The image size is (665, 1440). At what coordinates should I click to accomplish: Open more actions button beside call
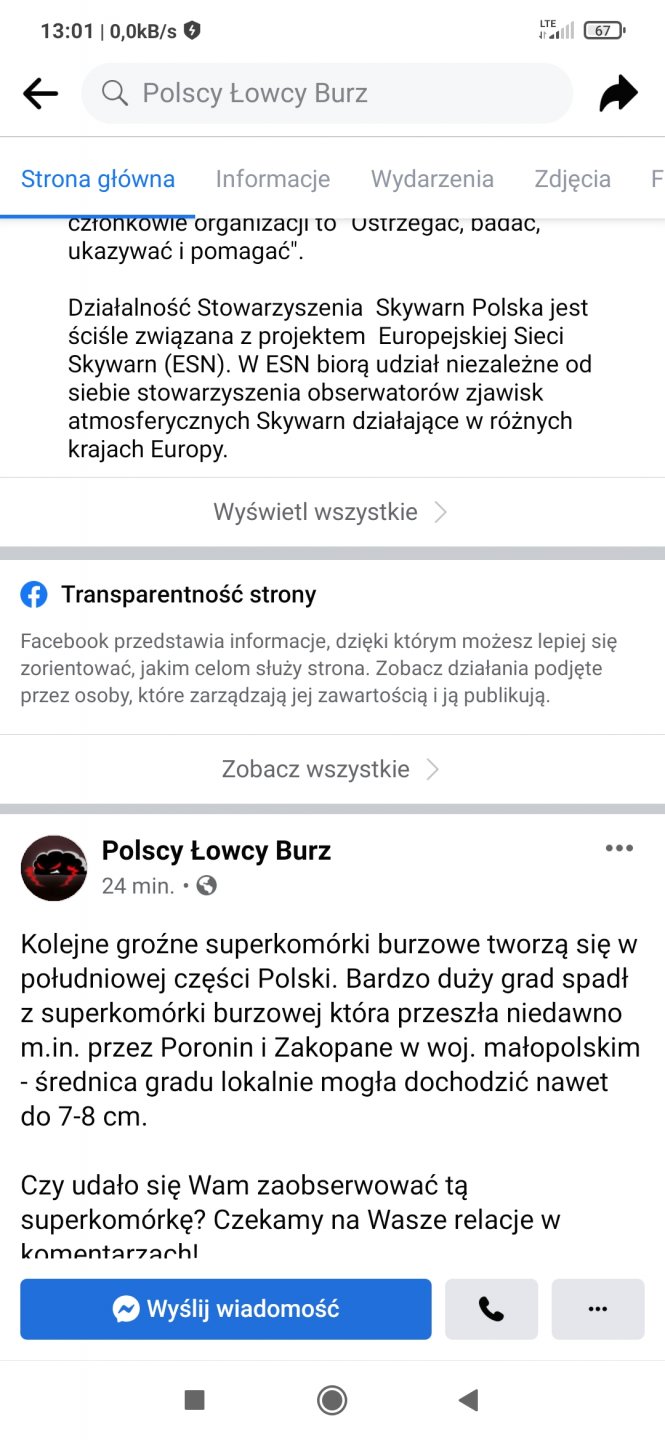point(598,1309)
